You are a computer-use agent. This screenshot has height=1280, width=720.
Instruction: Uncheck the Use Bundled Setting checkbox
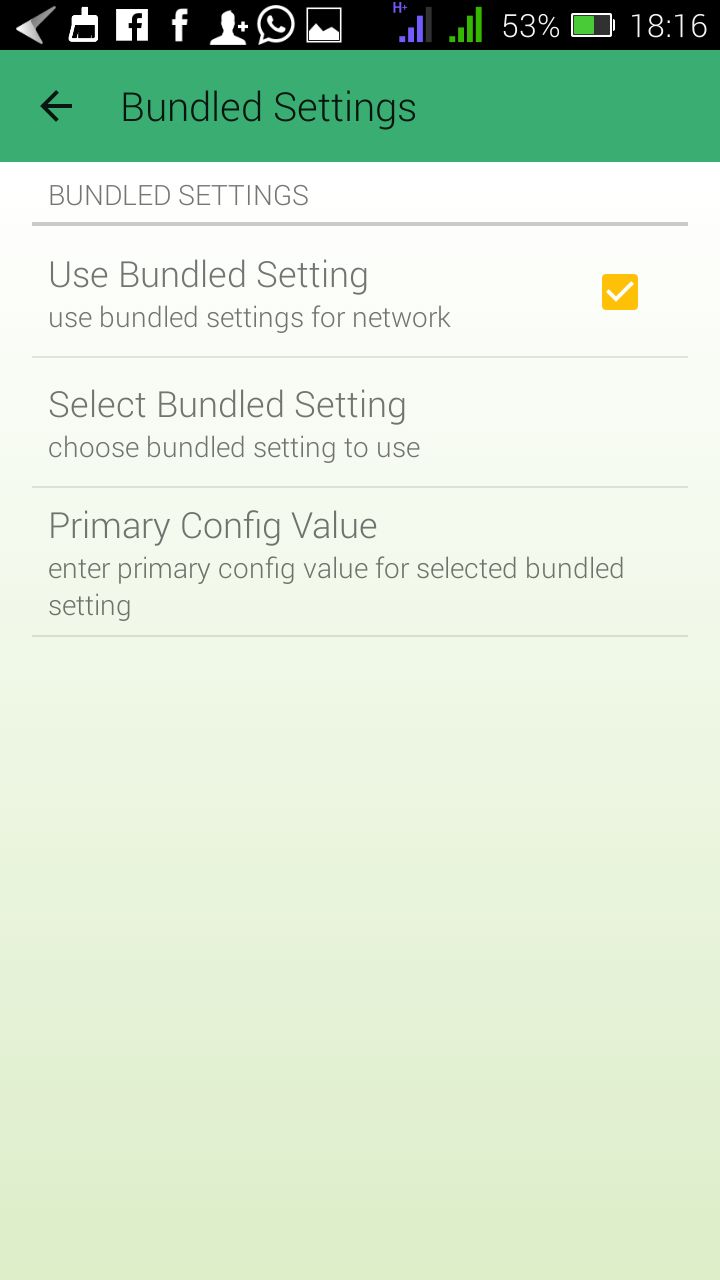pos(619,292)
